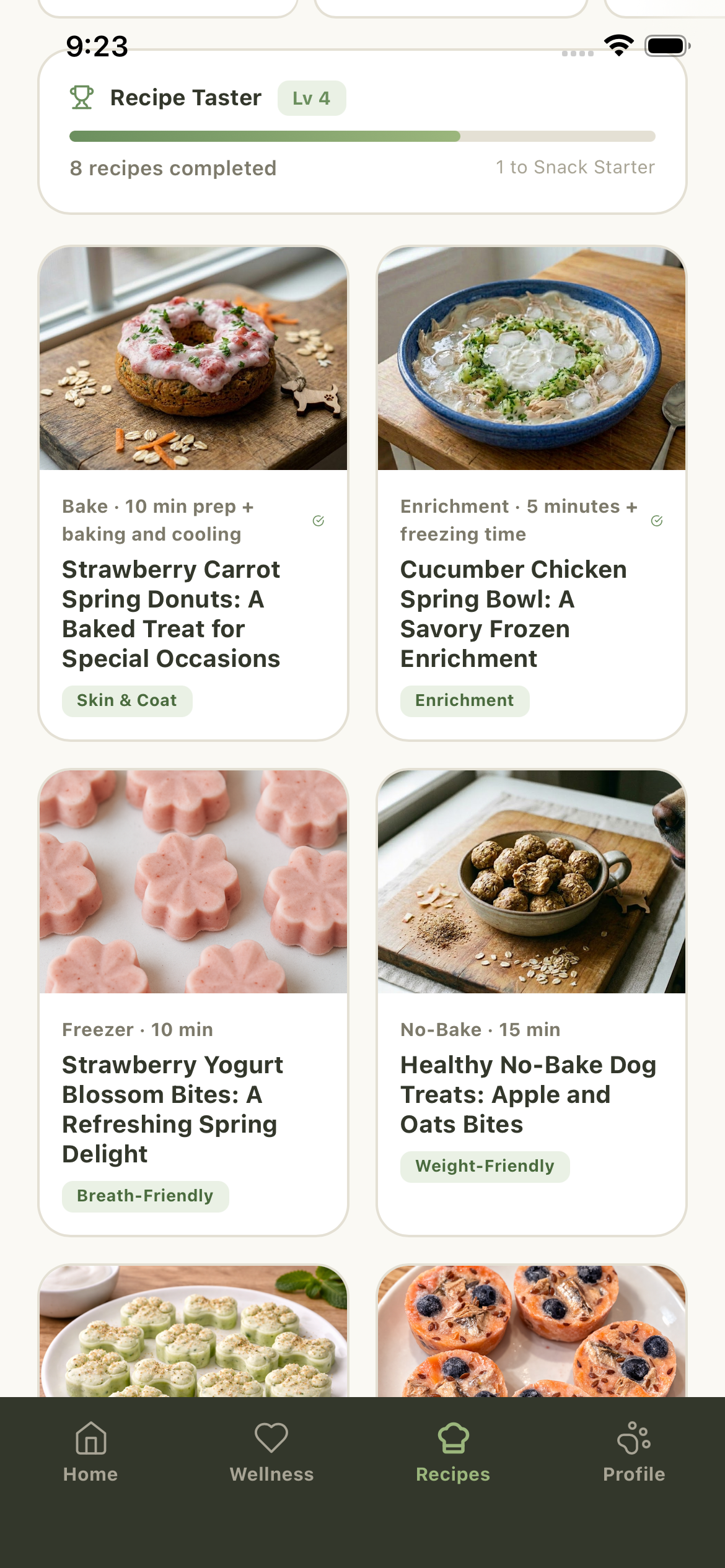The width and height of the screenshot is (725, 1568).
Task: Open the blueberry frozen cups recipe card
Action: tap(532, 1331)
